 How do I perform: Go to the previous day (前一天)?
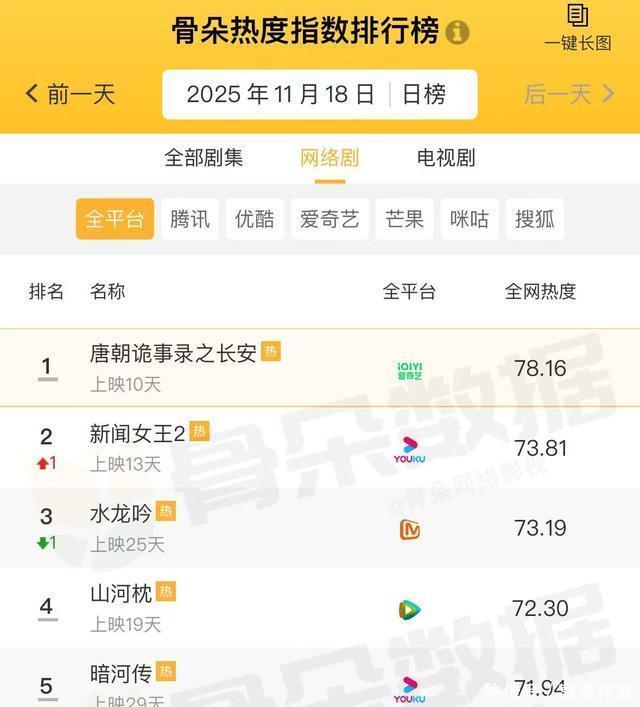(70, 94)
